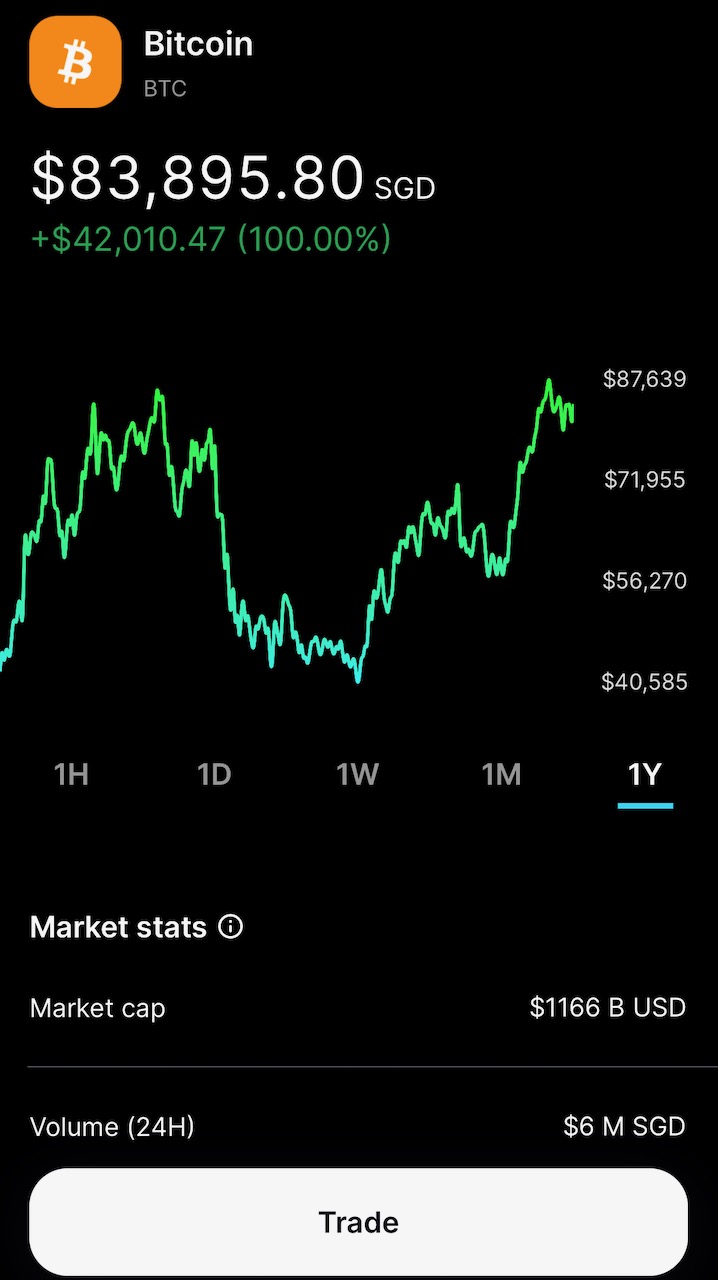This screenshot has height=1280, width=718.
Task: Tap the Trade button
Action: (358, 1222)
